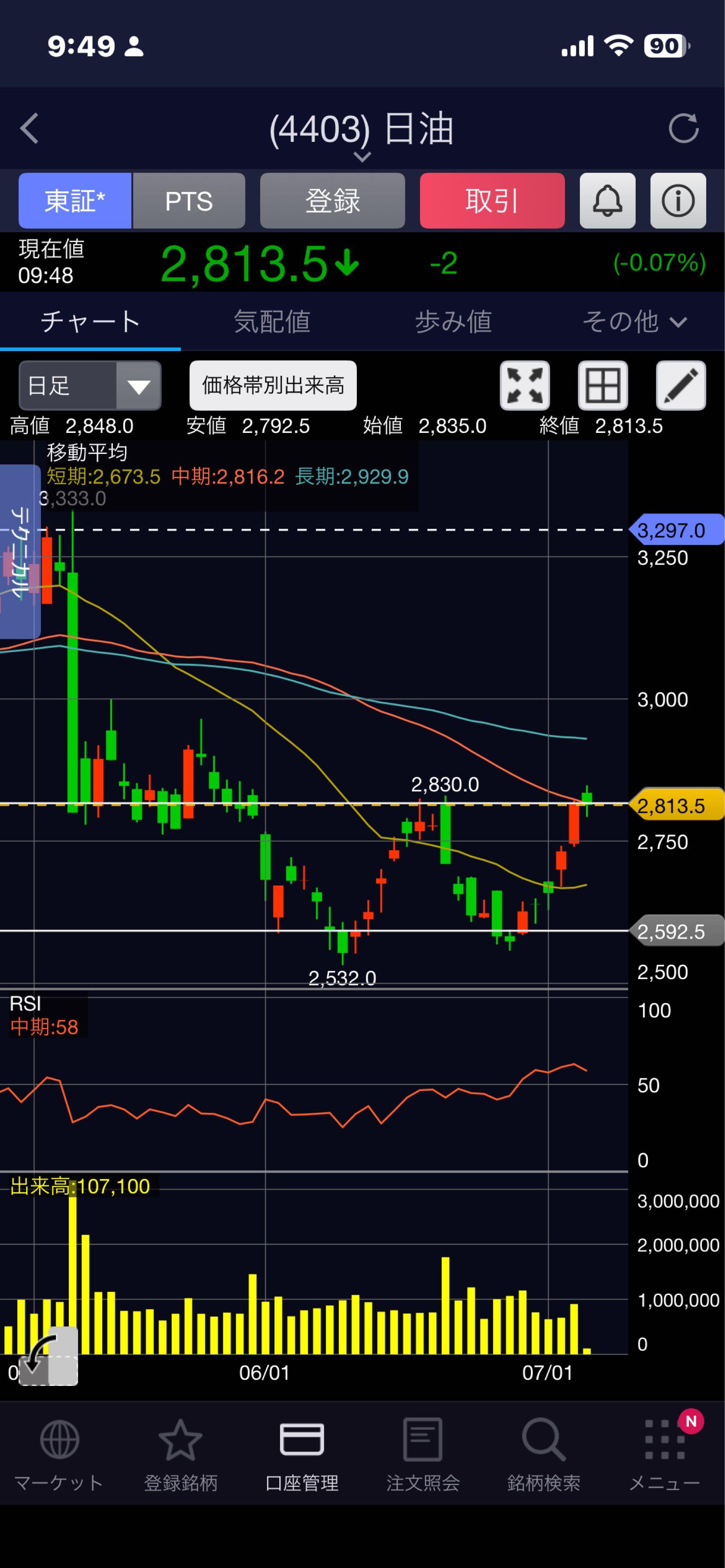Switch to the 気配値 tab
This screenshot has height=1568, width=725.
(271, 321)
